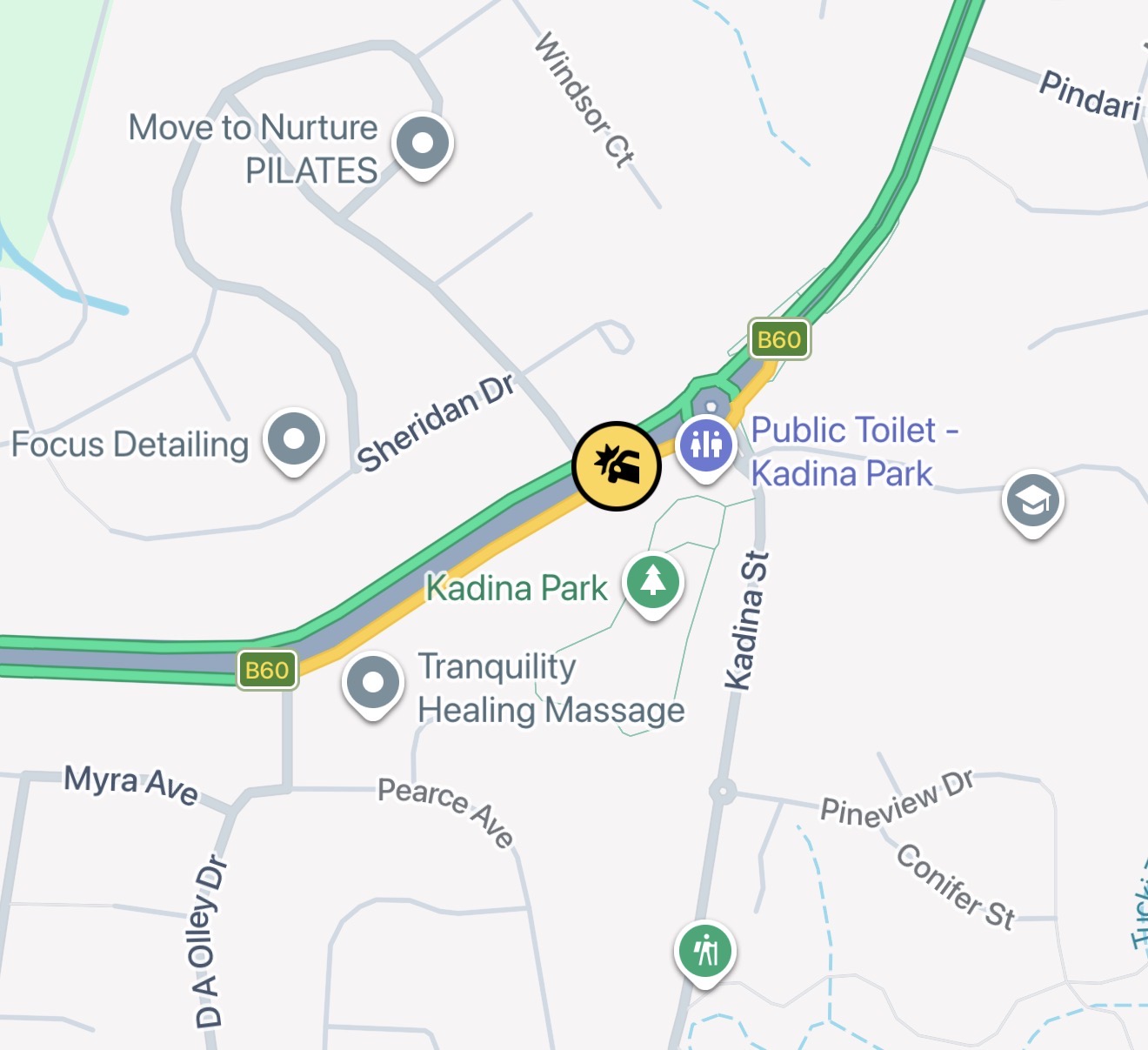1148x1050 pixels.
Task: Open the Move to Nurture PILATES pin
Action: (422, 144)
